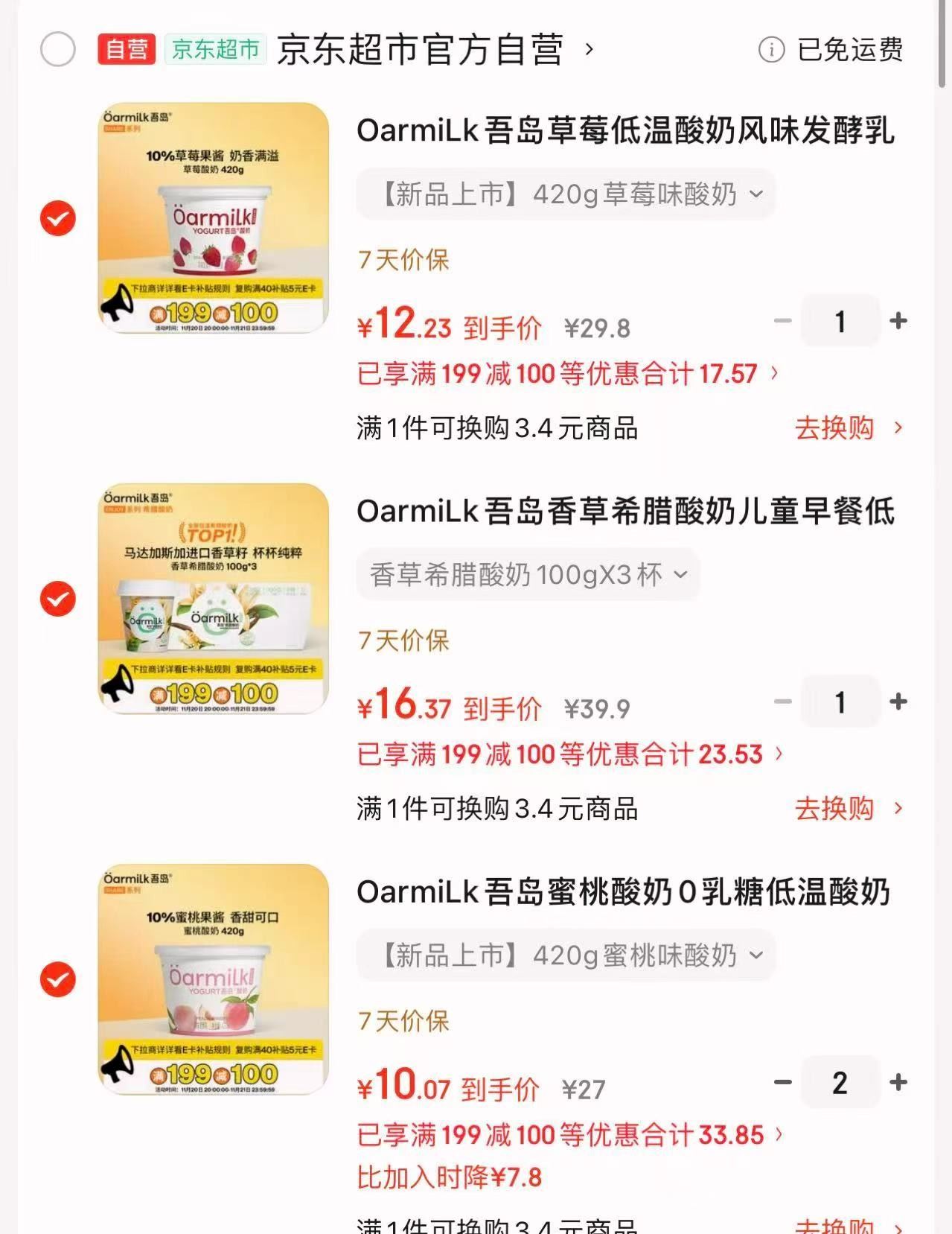The image size is (952, 1234).
Task: Increase quantity of vanilla Greek yogurt
Action: 898,702
